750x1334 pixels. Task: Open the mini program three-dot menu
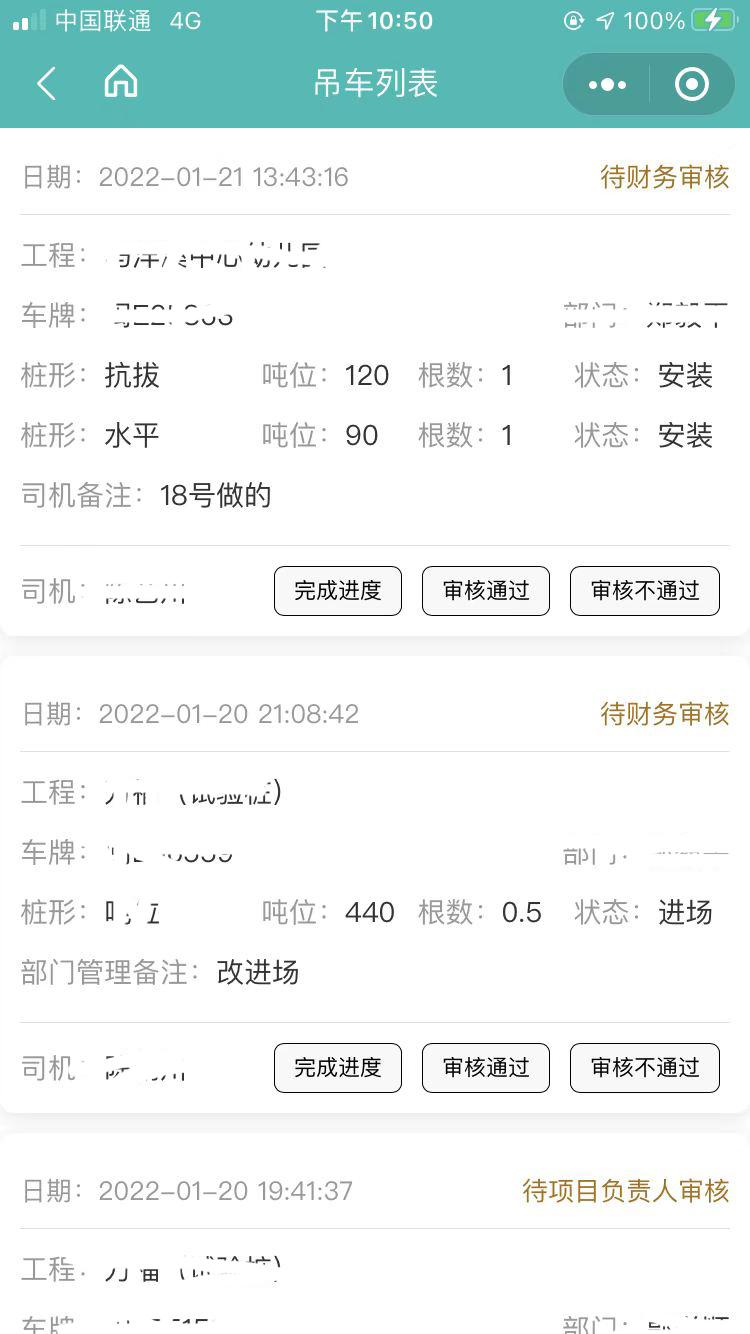point(607,85)
